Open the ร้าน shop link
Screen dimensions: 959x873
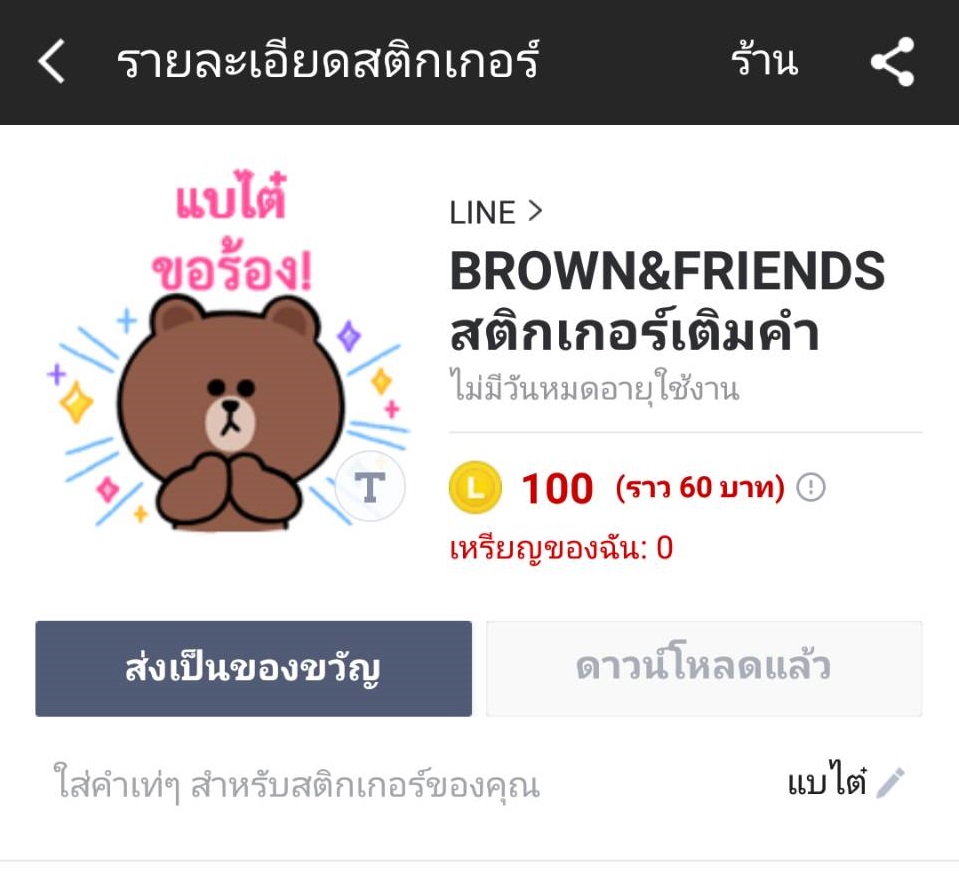tap(764, 62)
